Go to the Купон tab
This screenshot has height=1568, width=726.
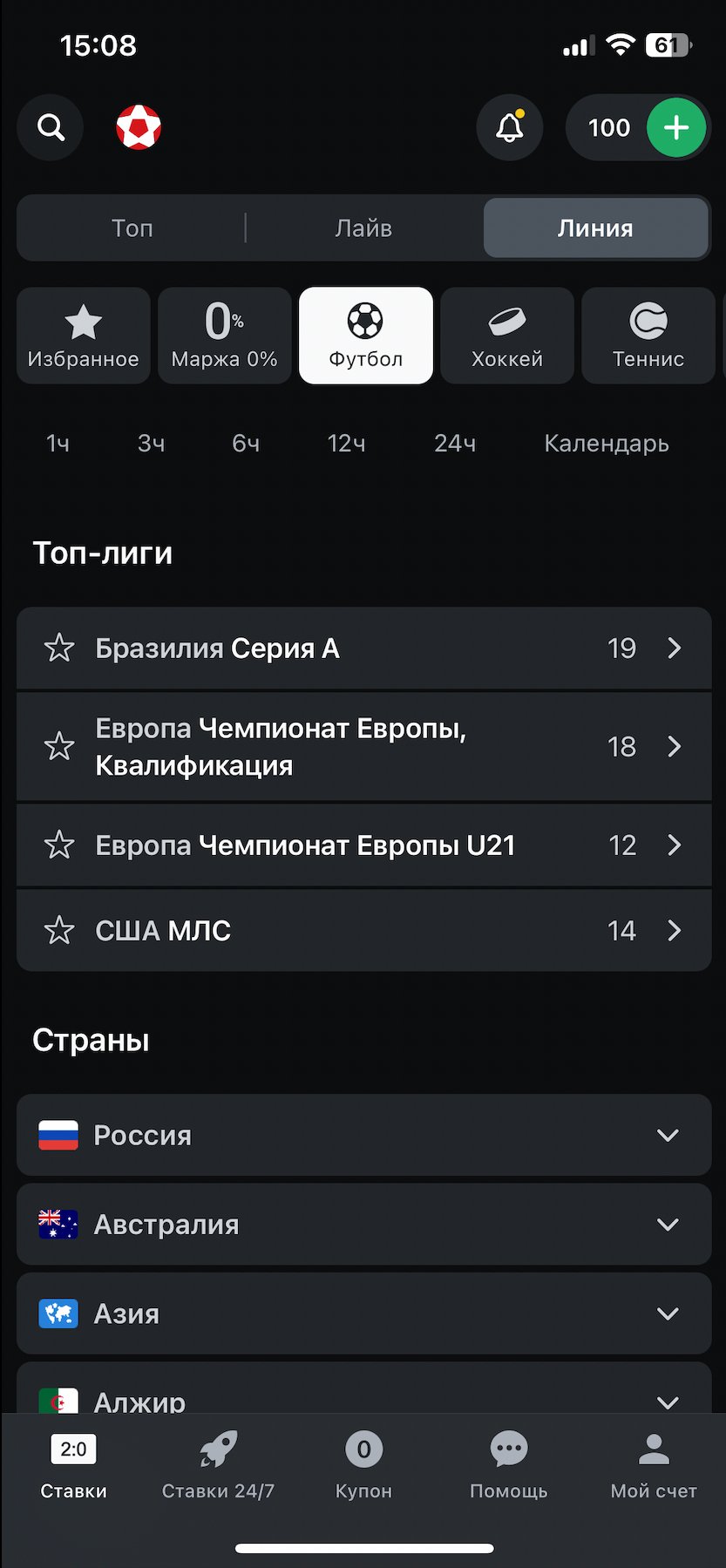[363, 1466]
